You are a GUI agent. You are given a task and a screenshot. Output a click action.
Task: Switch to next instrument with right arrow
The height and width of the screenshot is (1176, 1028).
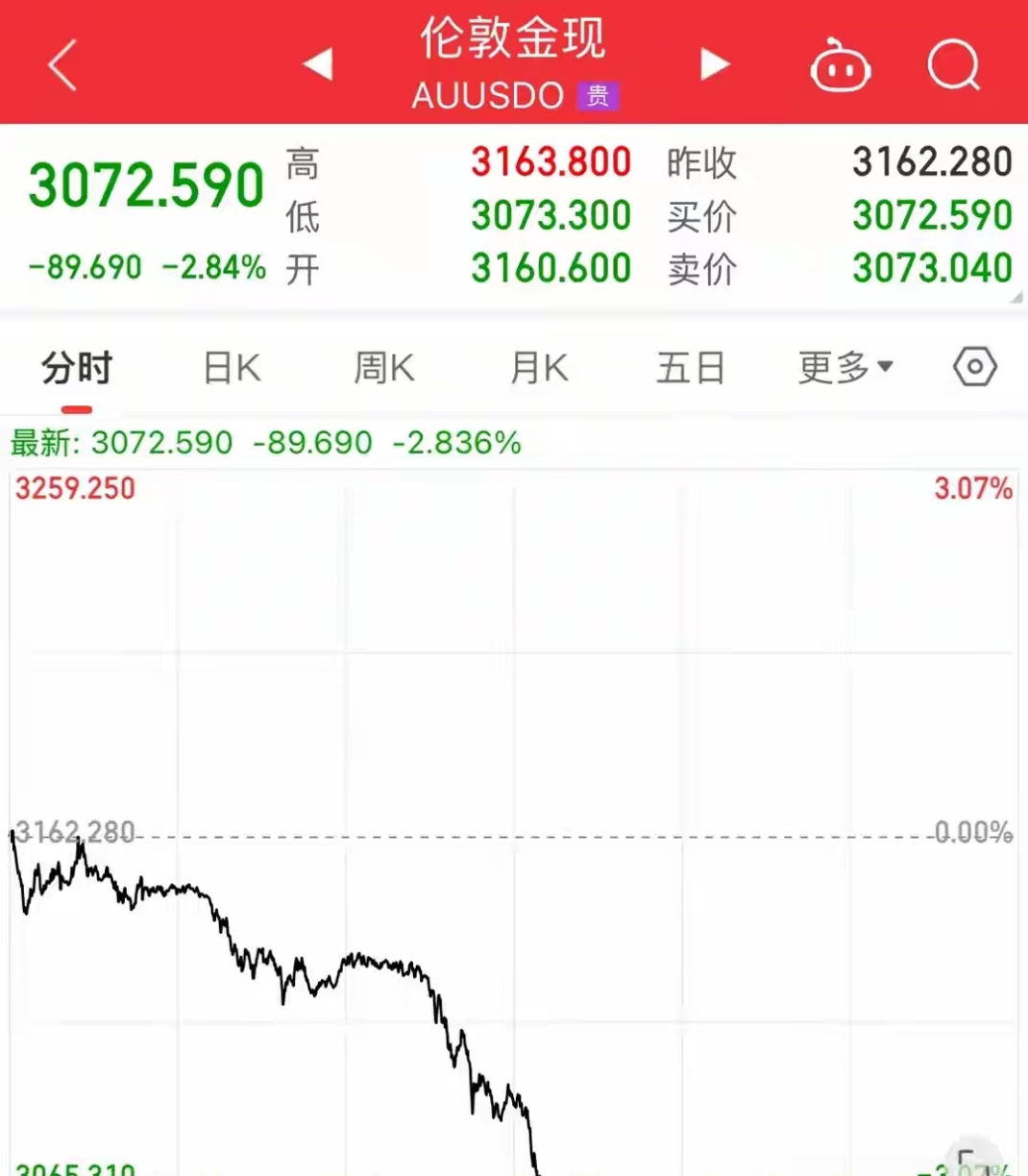click(715, 63)
